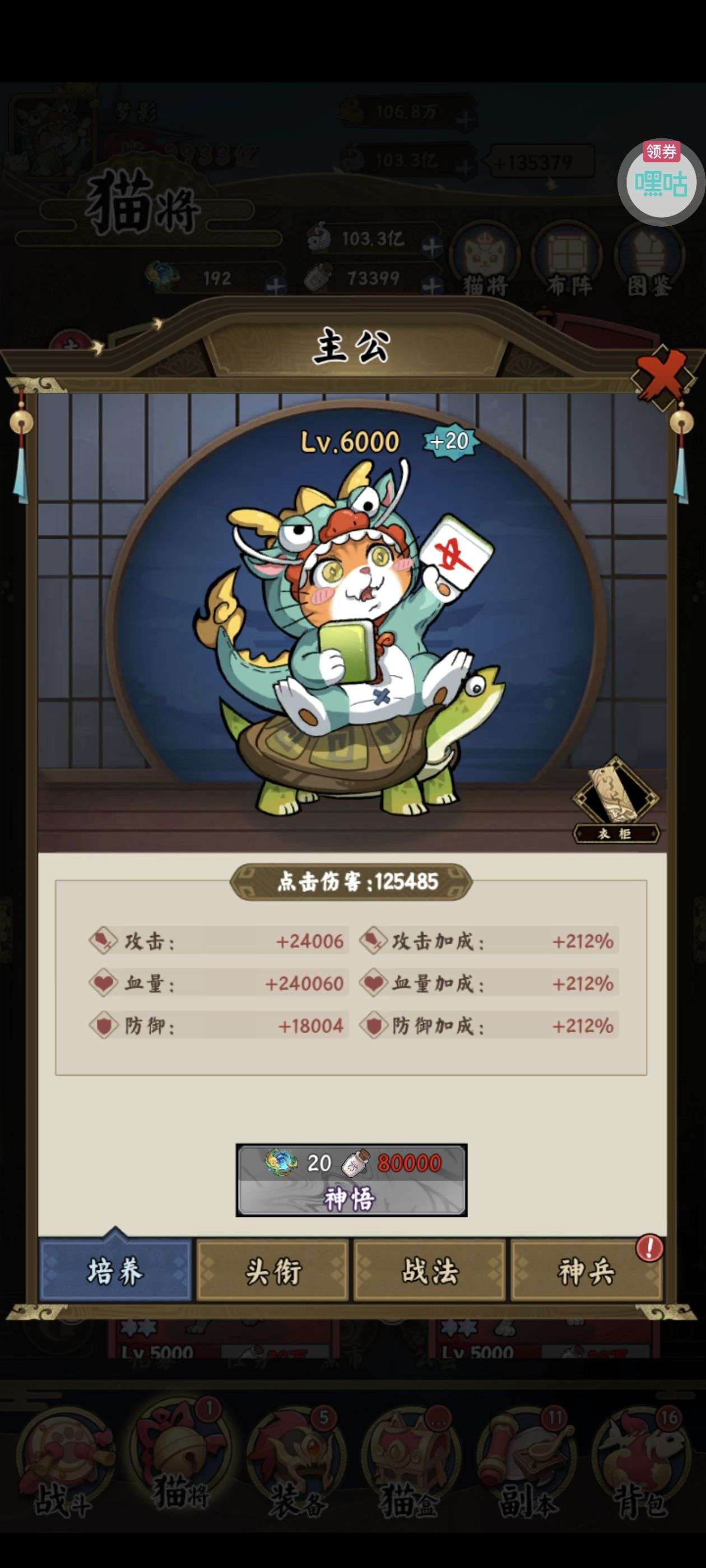Open the 嘿咕 coupon floating button
Viewport: 706px width, 1568px height.
(x=661, y=183)
